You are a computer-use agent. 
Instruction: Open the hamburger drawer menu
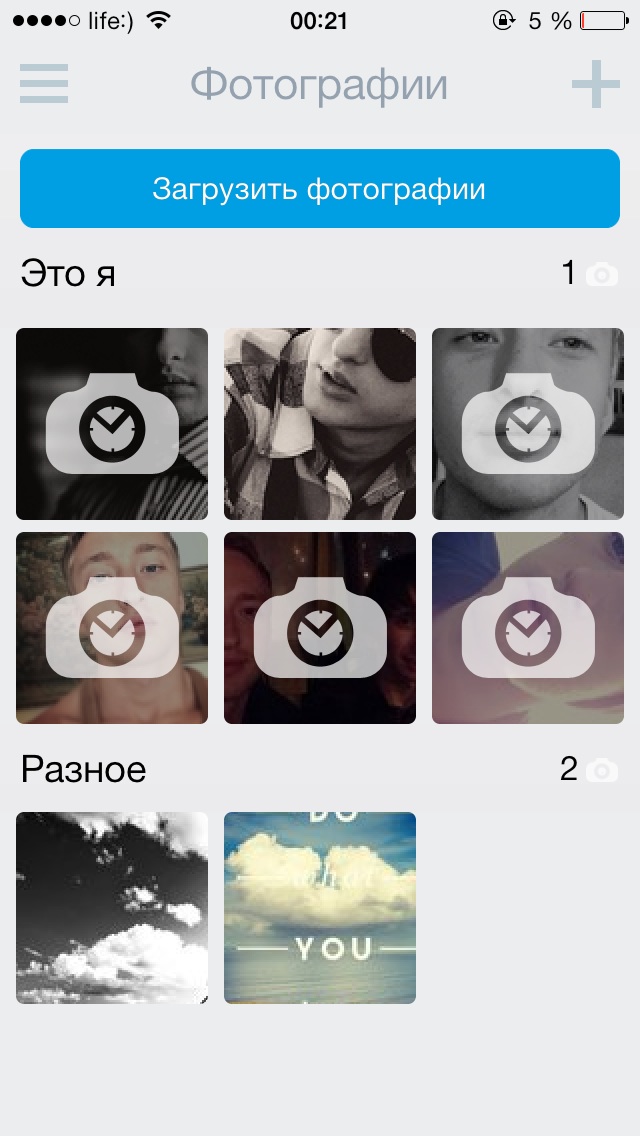point(44,84)
